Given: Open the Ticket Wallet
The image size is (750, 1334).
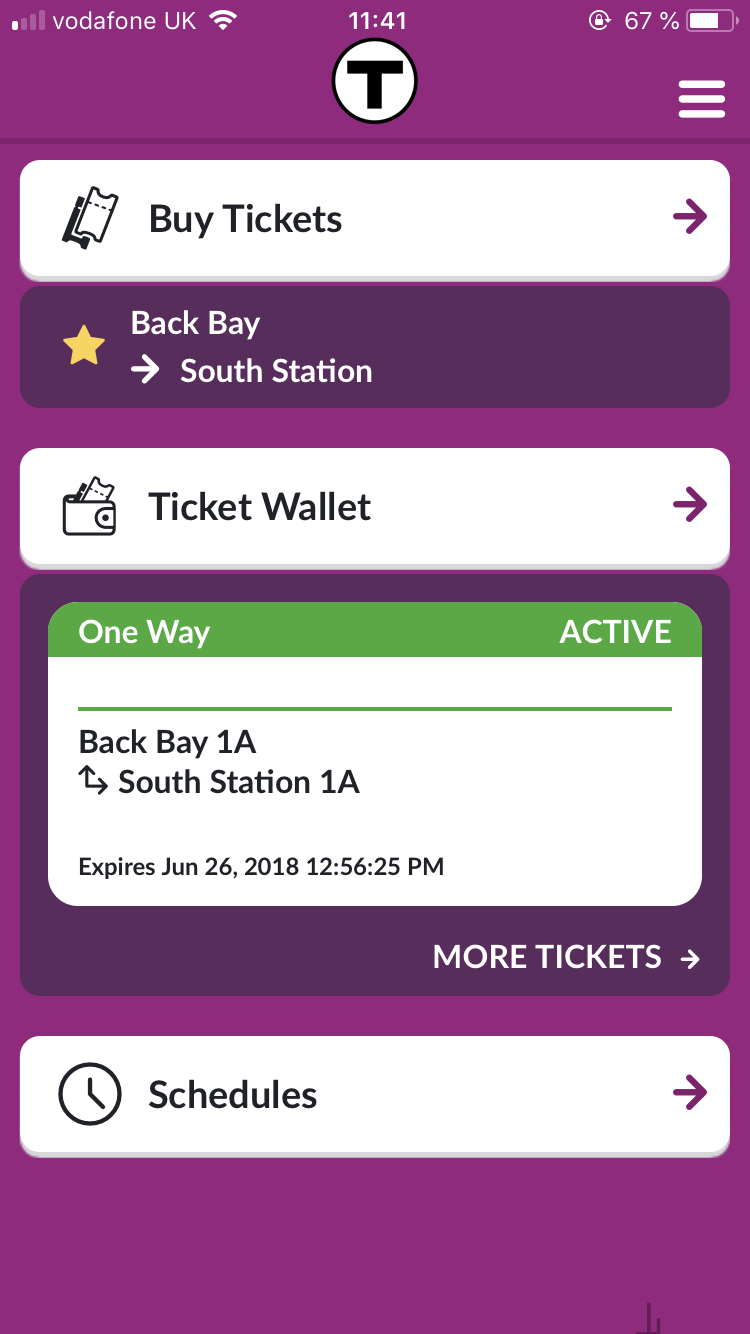Looking at the screenshot, I should (375, 507).
